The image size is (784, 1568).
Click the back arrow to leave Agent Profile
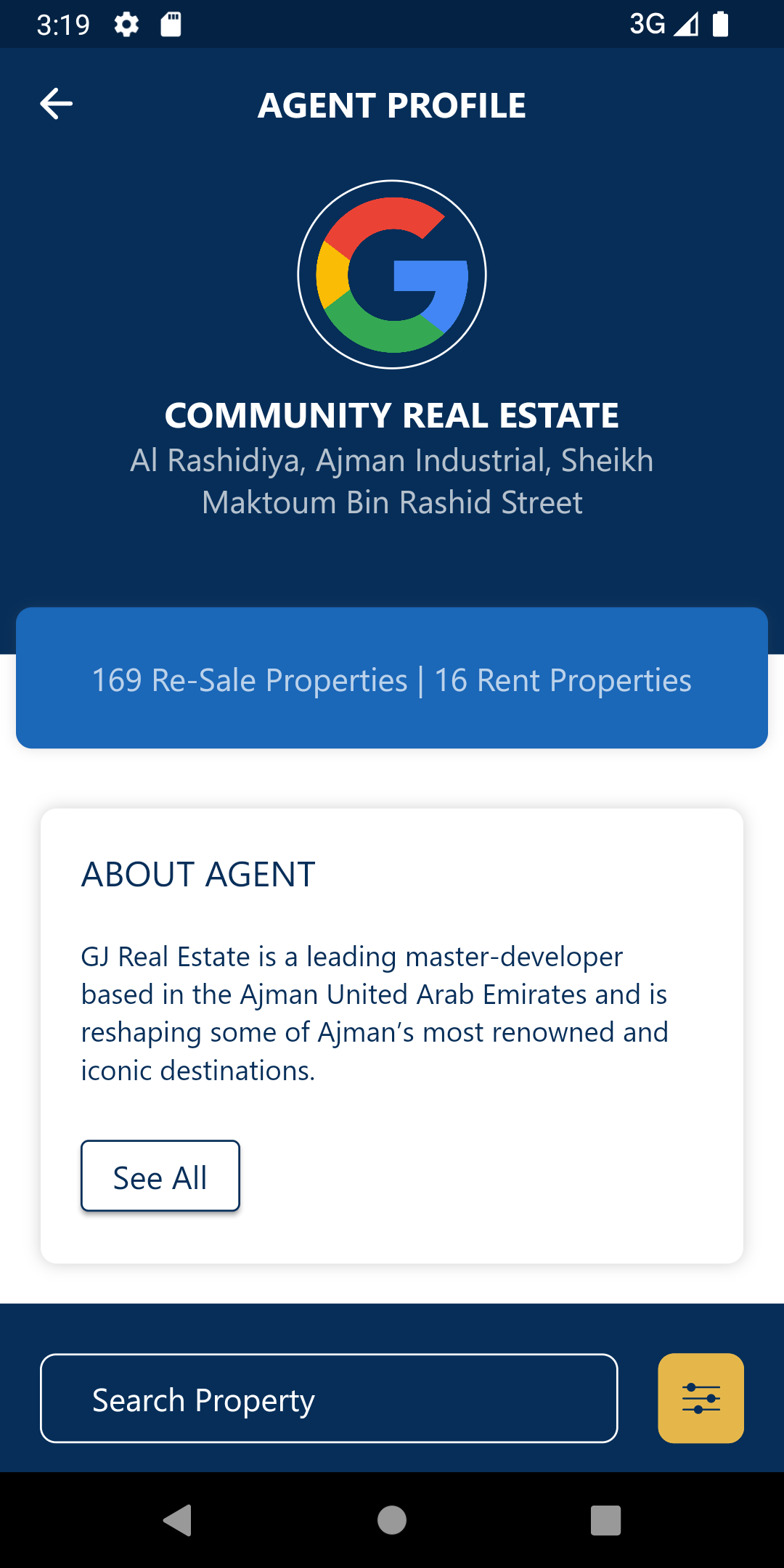coord(56,105)
